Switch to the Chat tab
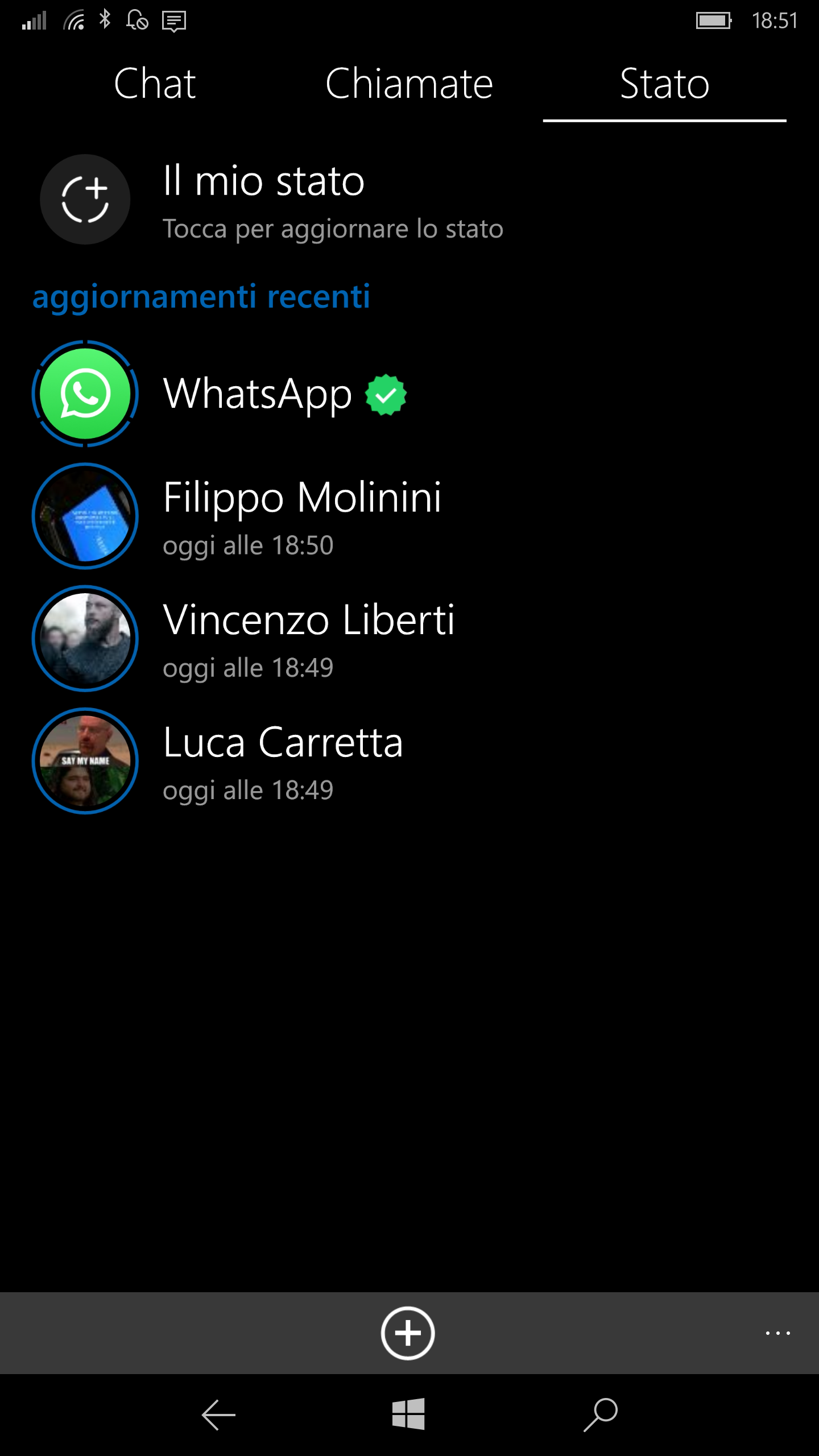819x1456 pixels. pos(155,84)
